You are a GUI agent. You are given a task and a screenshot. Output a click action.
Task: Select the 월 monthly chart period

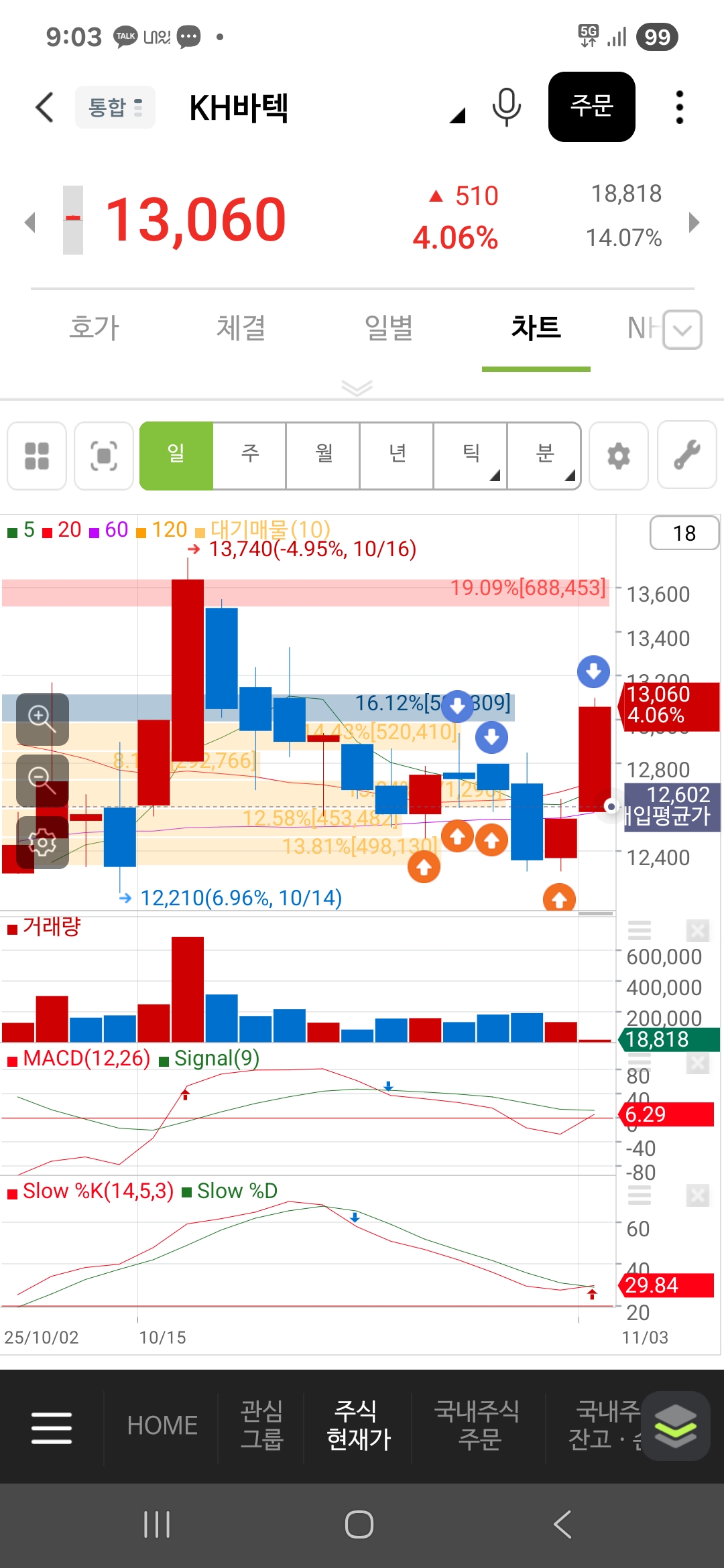click(324, 456)
